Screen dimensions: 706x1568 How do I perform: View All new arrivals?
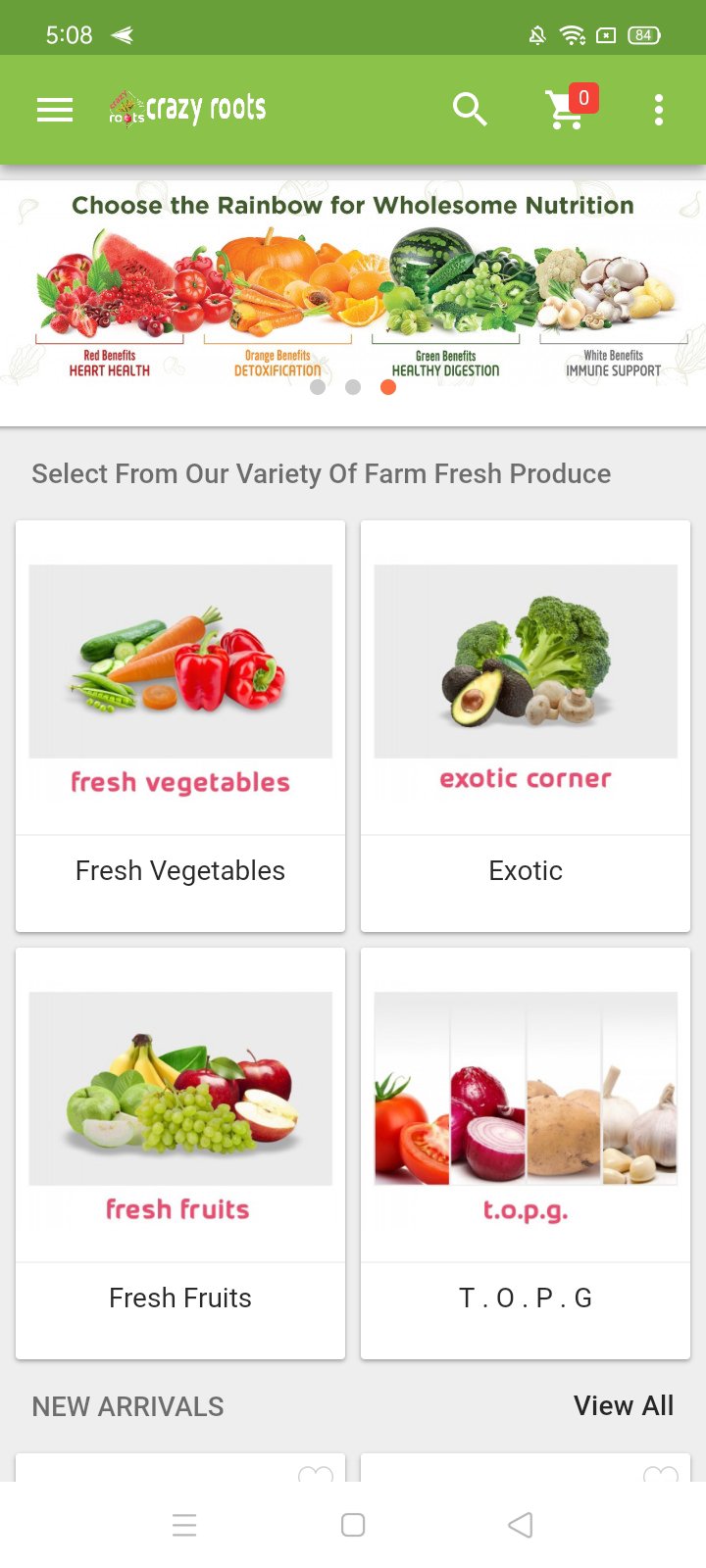pos(625,1404)
